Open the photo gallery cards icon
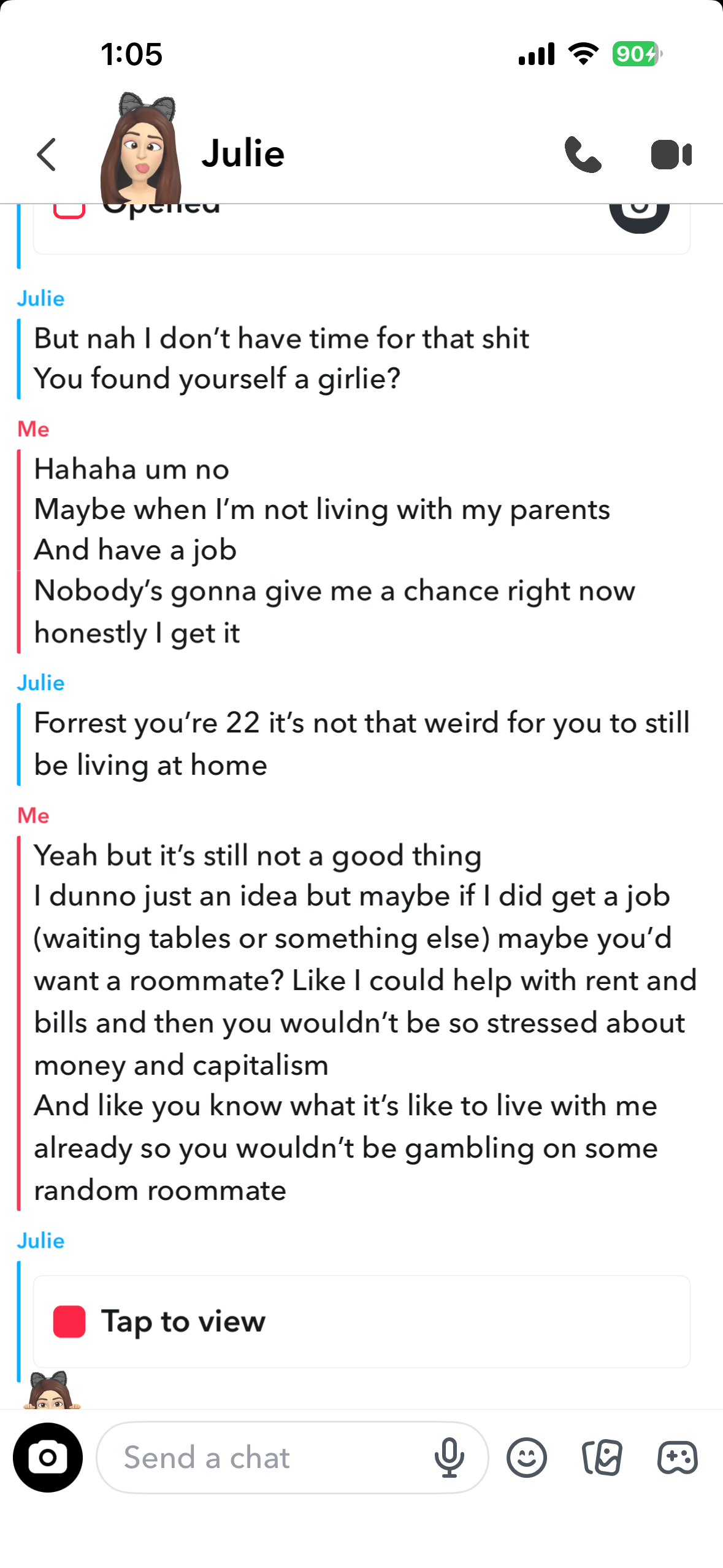Viewport: 723px width, 1568px height. click(x=602, y=1457)
